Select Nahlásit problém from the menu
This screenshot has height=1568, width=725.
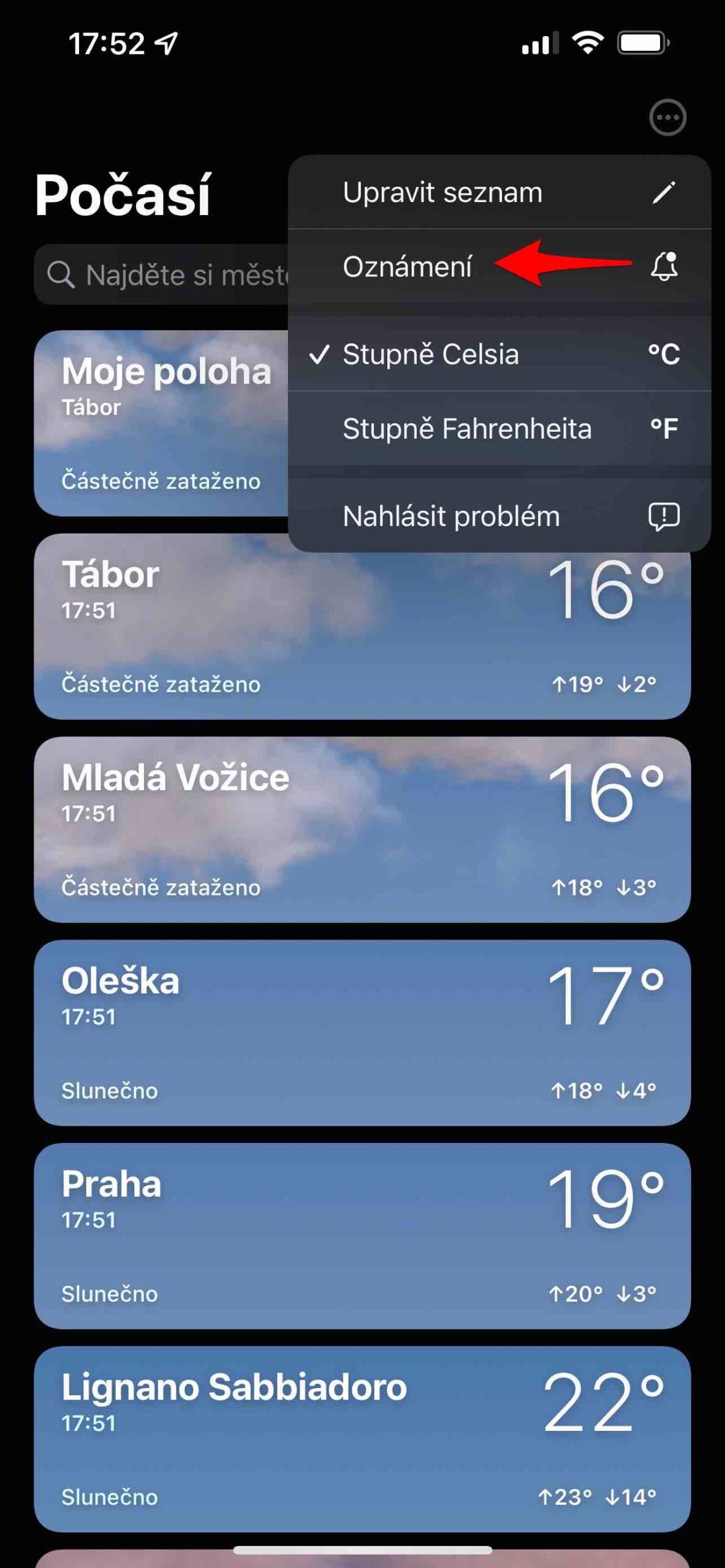pyautogui.click(x=450, y=516)
